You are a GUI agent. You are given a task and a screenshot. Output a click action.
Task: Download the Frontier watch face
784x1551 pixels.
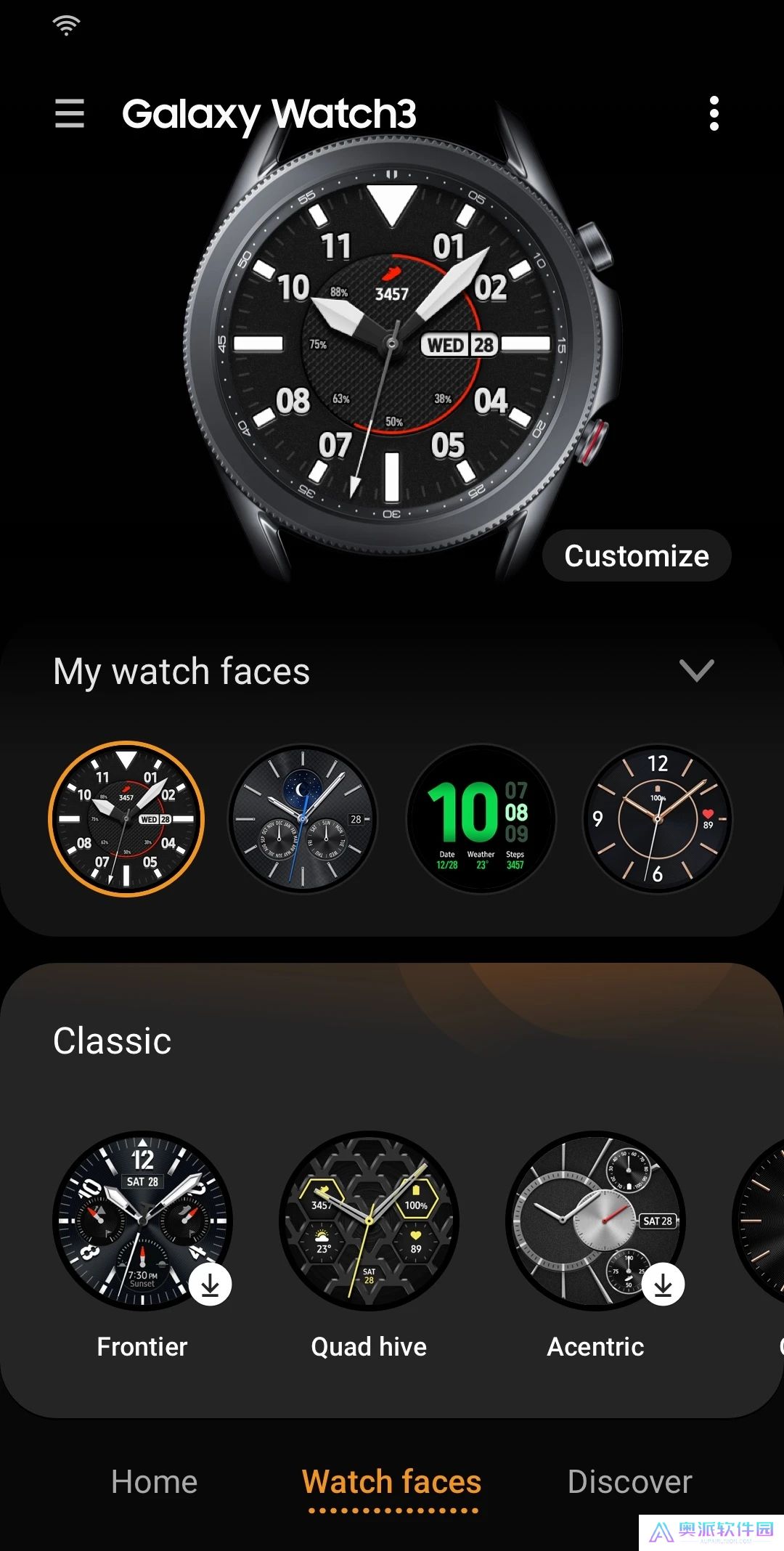coord(210,1284)
